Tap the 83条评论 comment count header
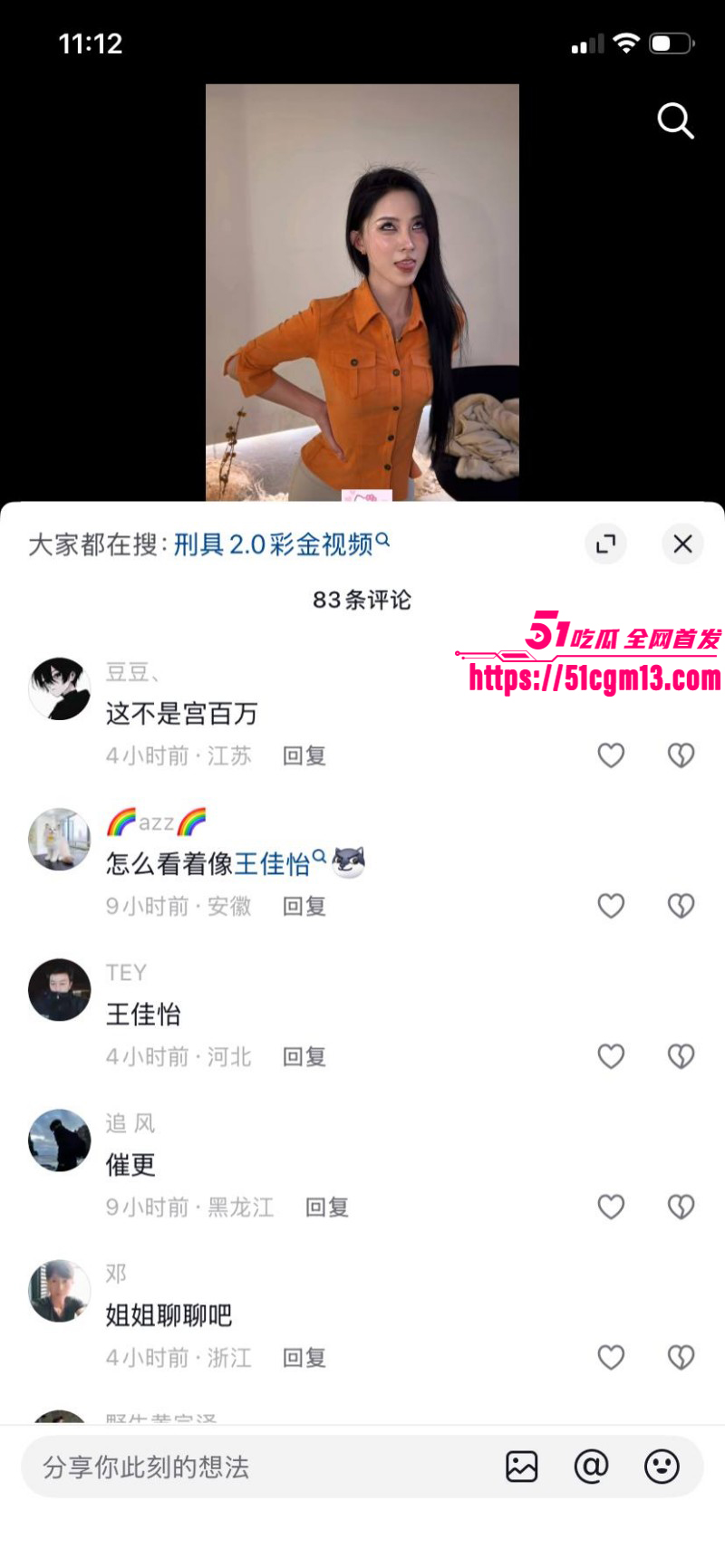Viewport: 725px width, 1568px height. coord(362,599)
